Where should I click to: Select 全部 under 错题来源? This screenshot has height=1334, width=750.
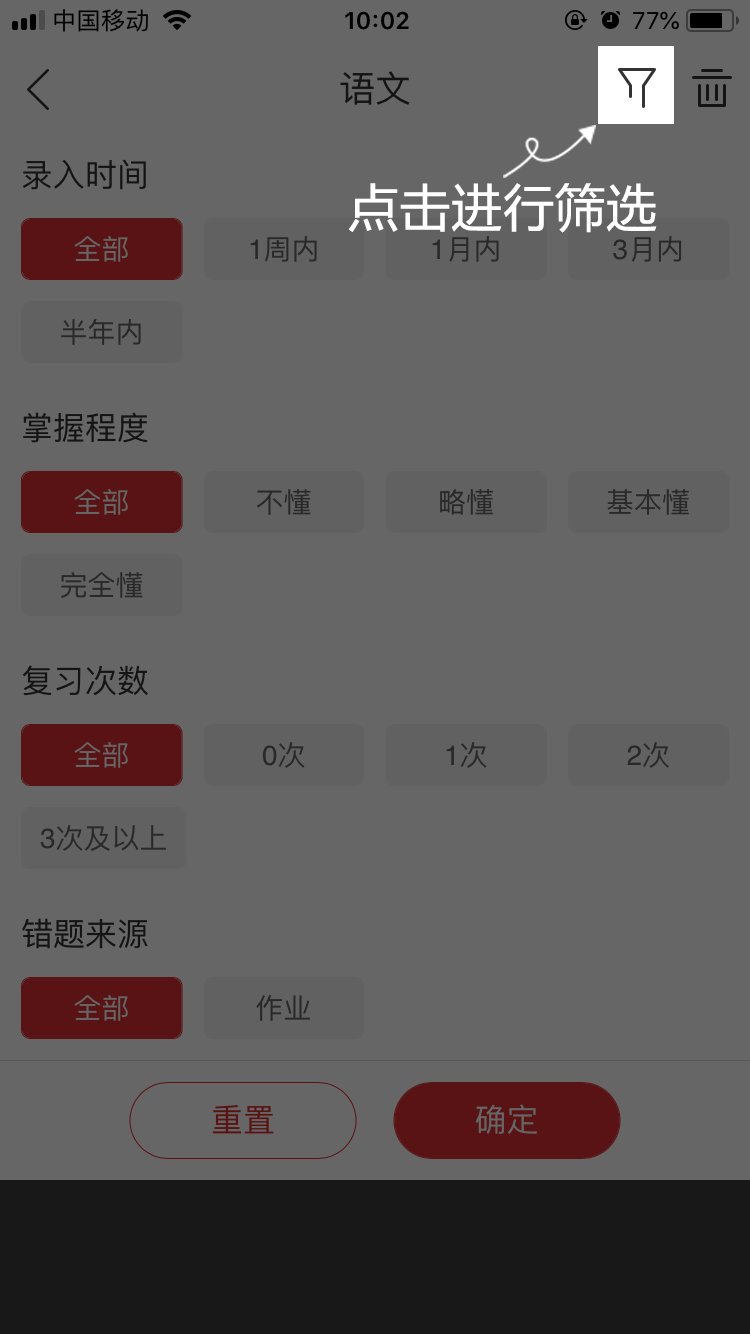(102, 1008)
